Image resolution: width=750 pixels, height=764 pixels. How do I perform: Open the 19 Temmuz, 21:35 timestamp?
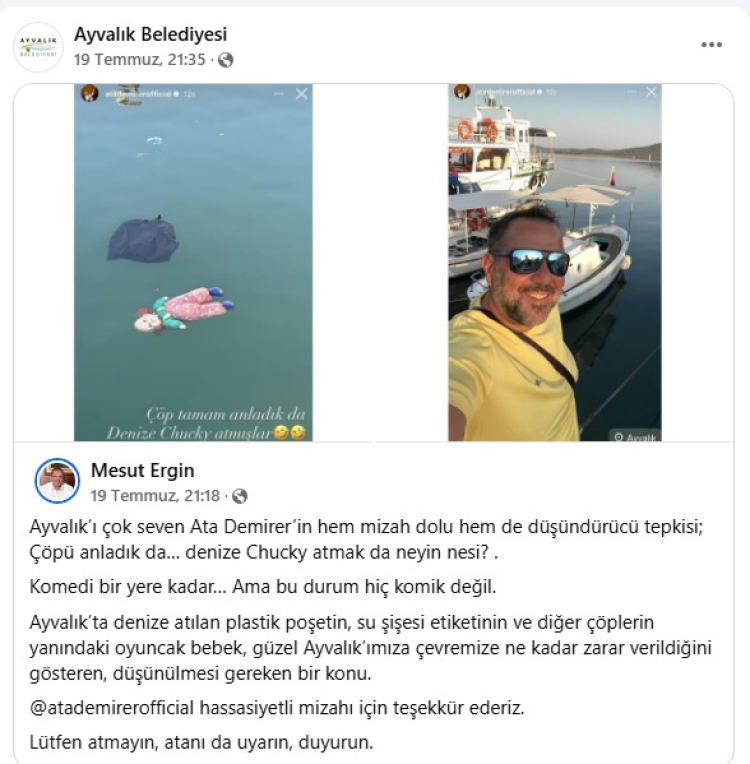tap(139, 60)
